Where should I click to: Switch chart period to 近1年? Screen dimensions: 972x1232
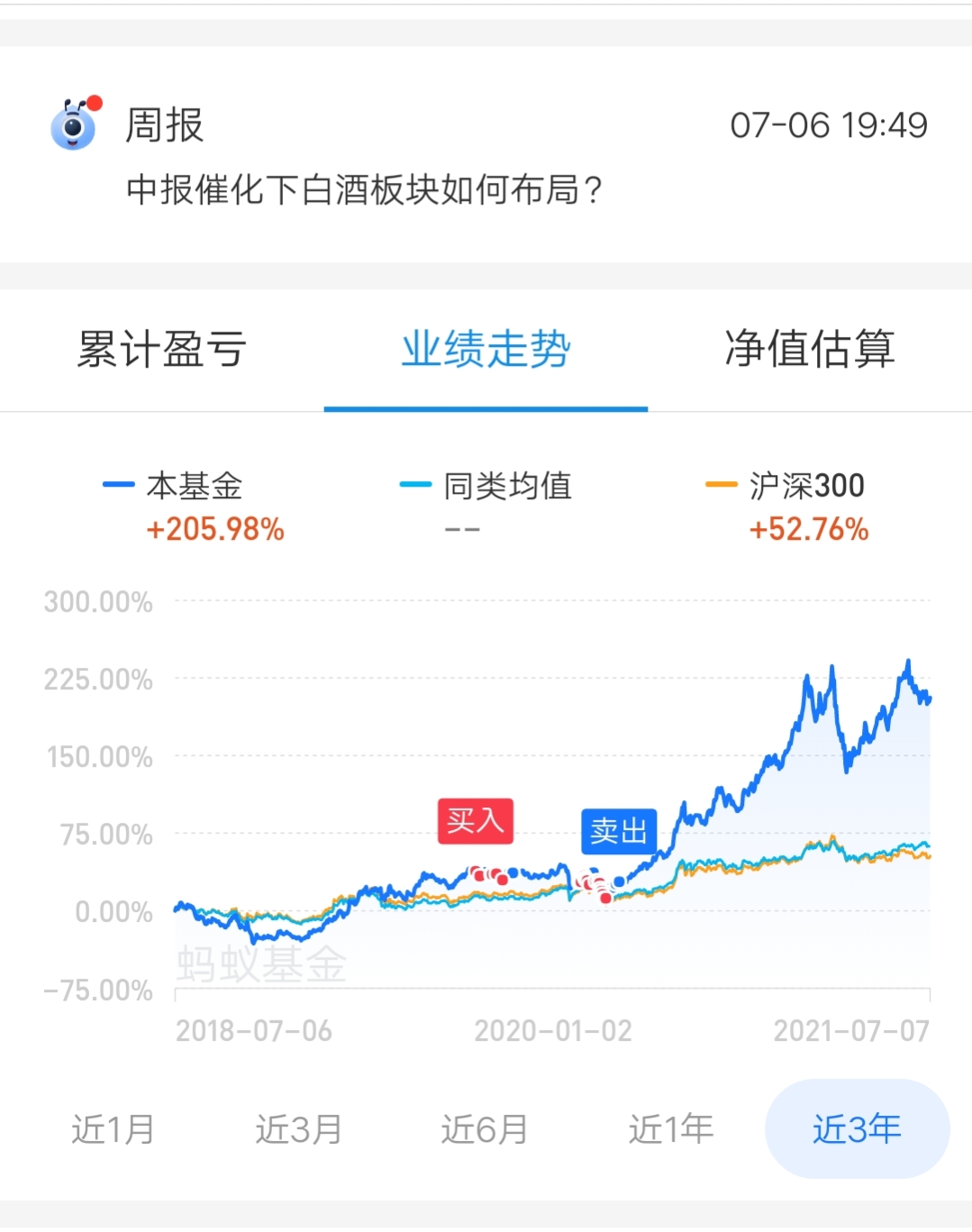click(x=671, y=1128)
